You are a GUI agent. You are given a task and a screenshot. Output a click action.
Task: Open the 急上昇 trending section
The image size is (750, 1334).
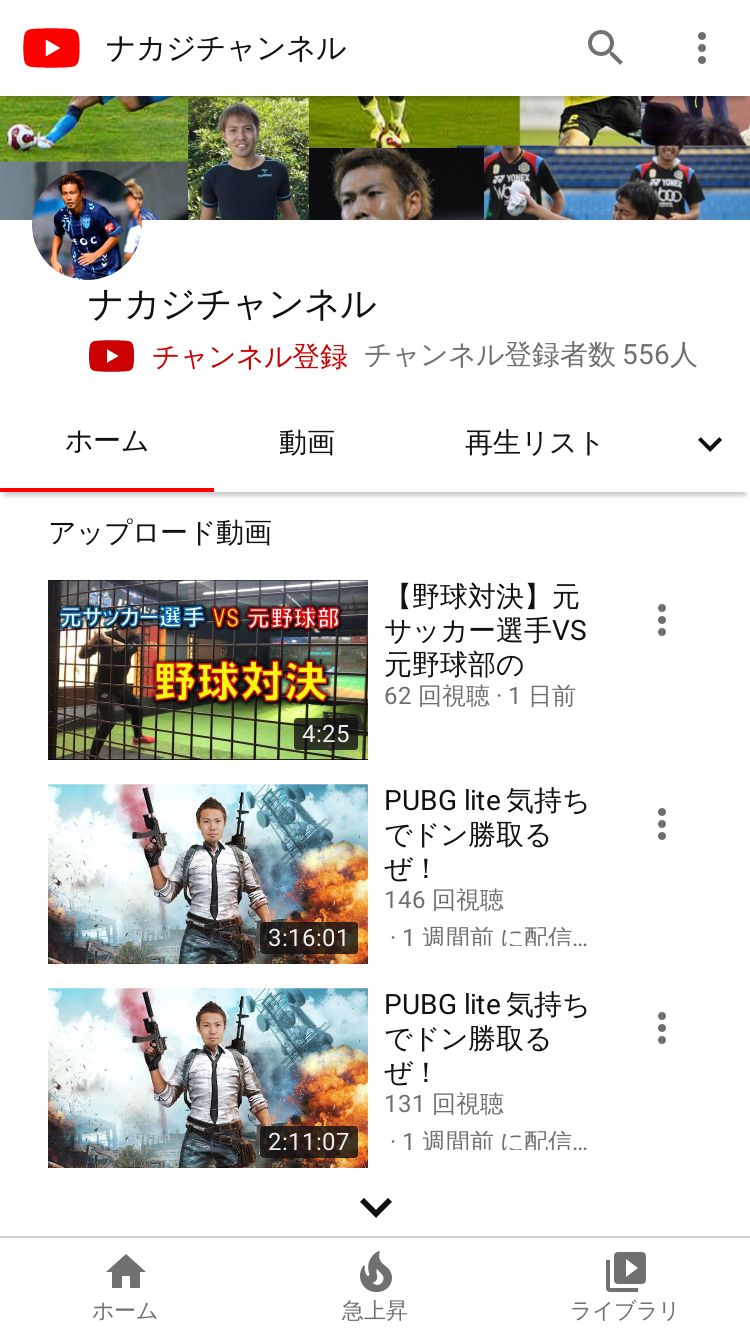[x=375, y=1286]
